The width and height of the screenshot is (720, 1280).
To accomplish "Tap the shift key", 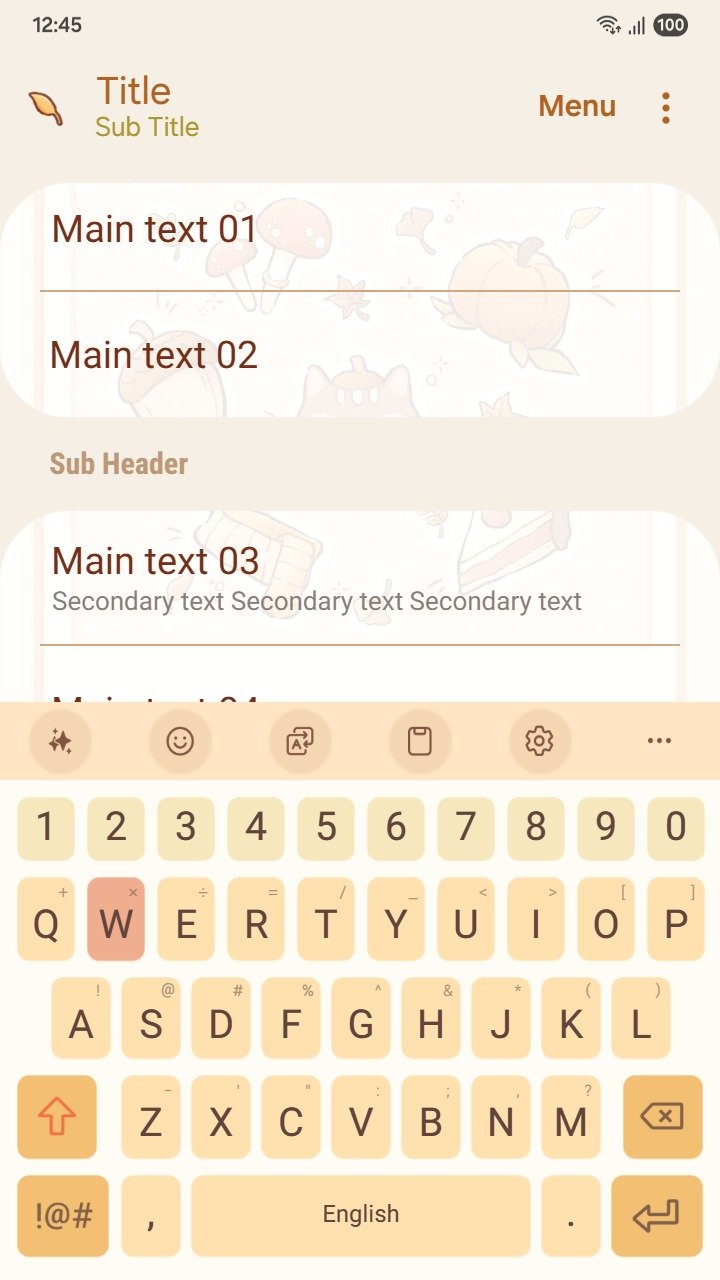I will [57, 1117].
